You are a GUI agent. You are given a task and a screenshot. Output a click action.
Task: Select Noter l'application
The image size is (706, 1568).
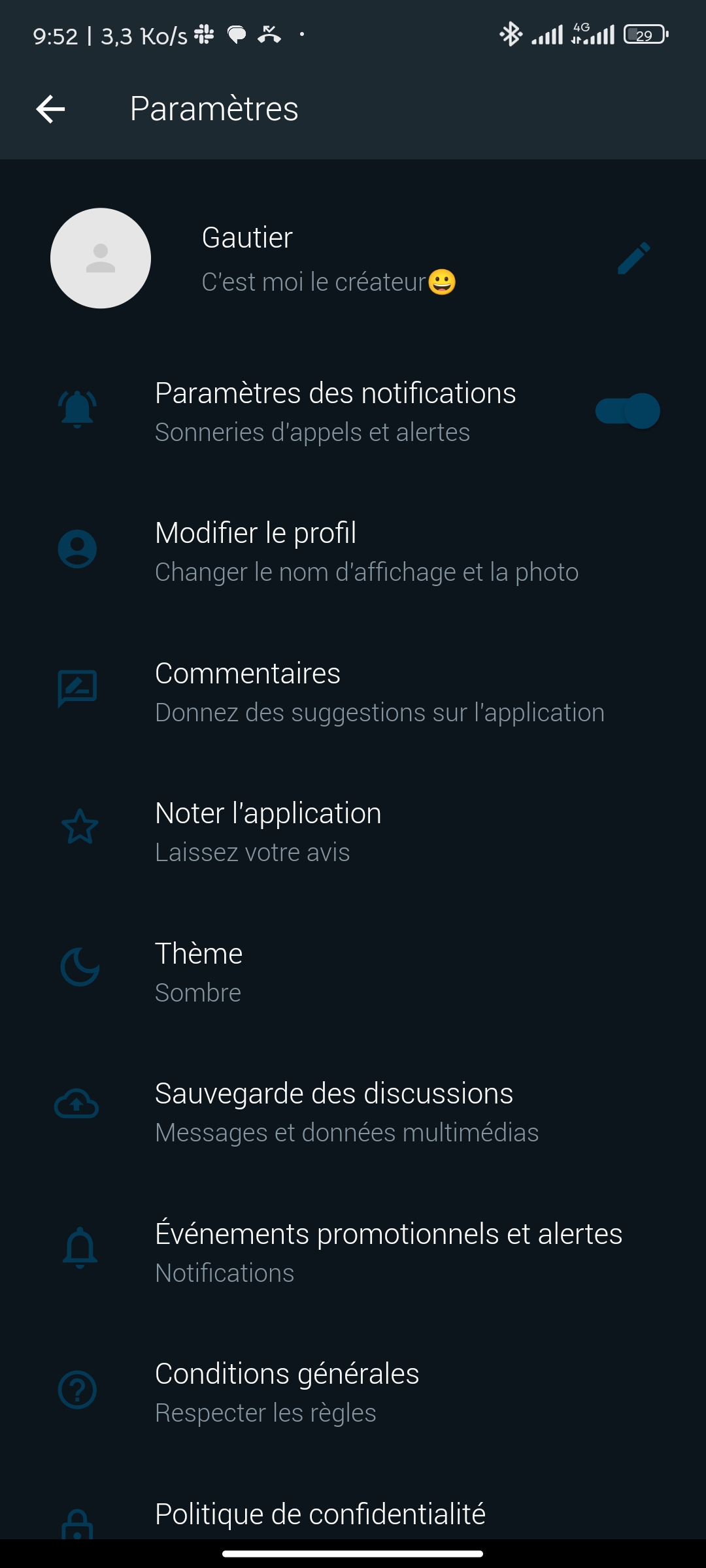point(353,832)
